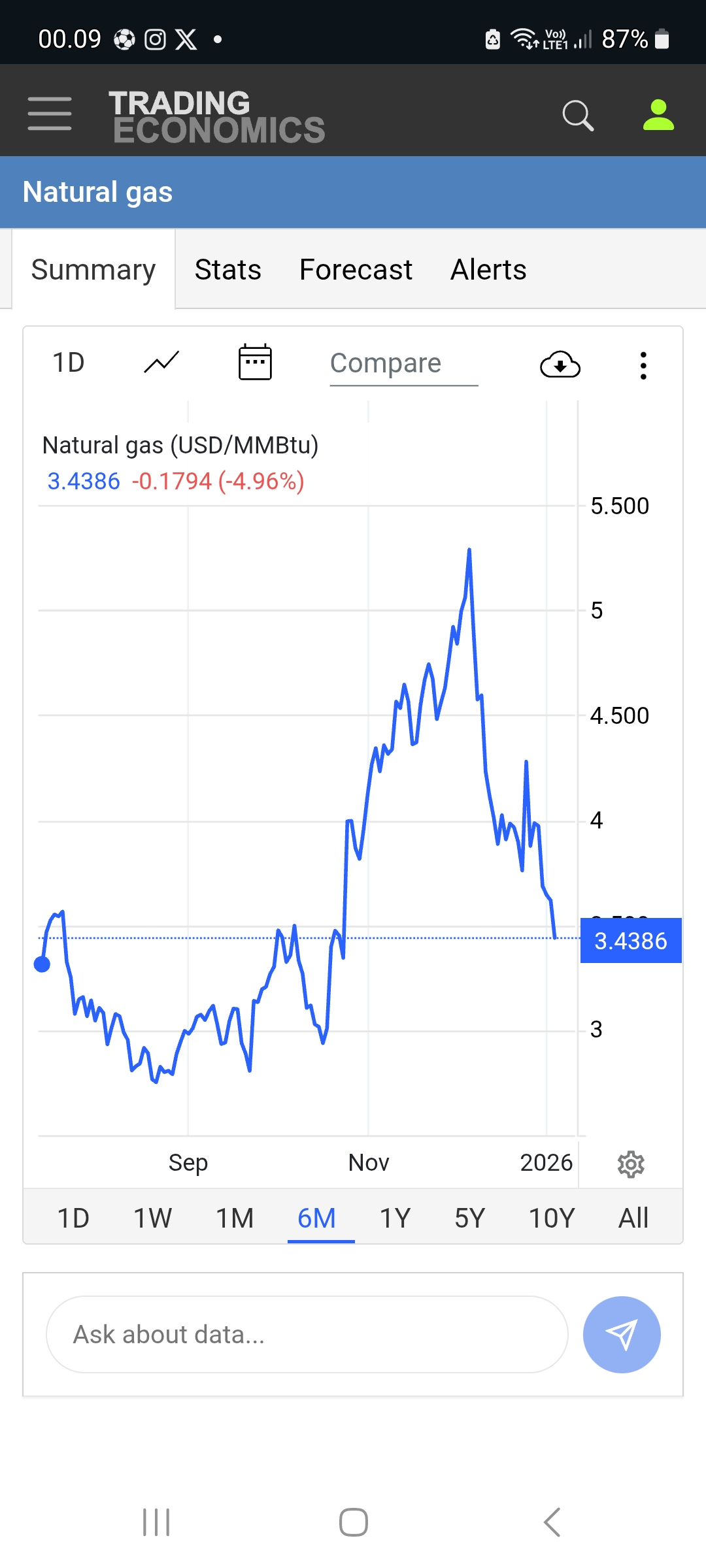
Task: Switch chart to 1Y range
Action: (395, 1218)
